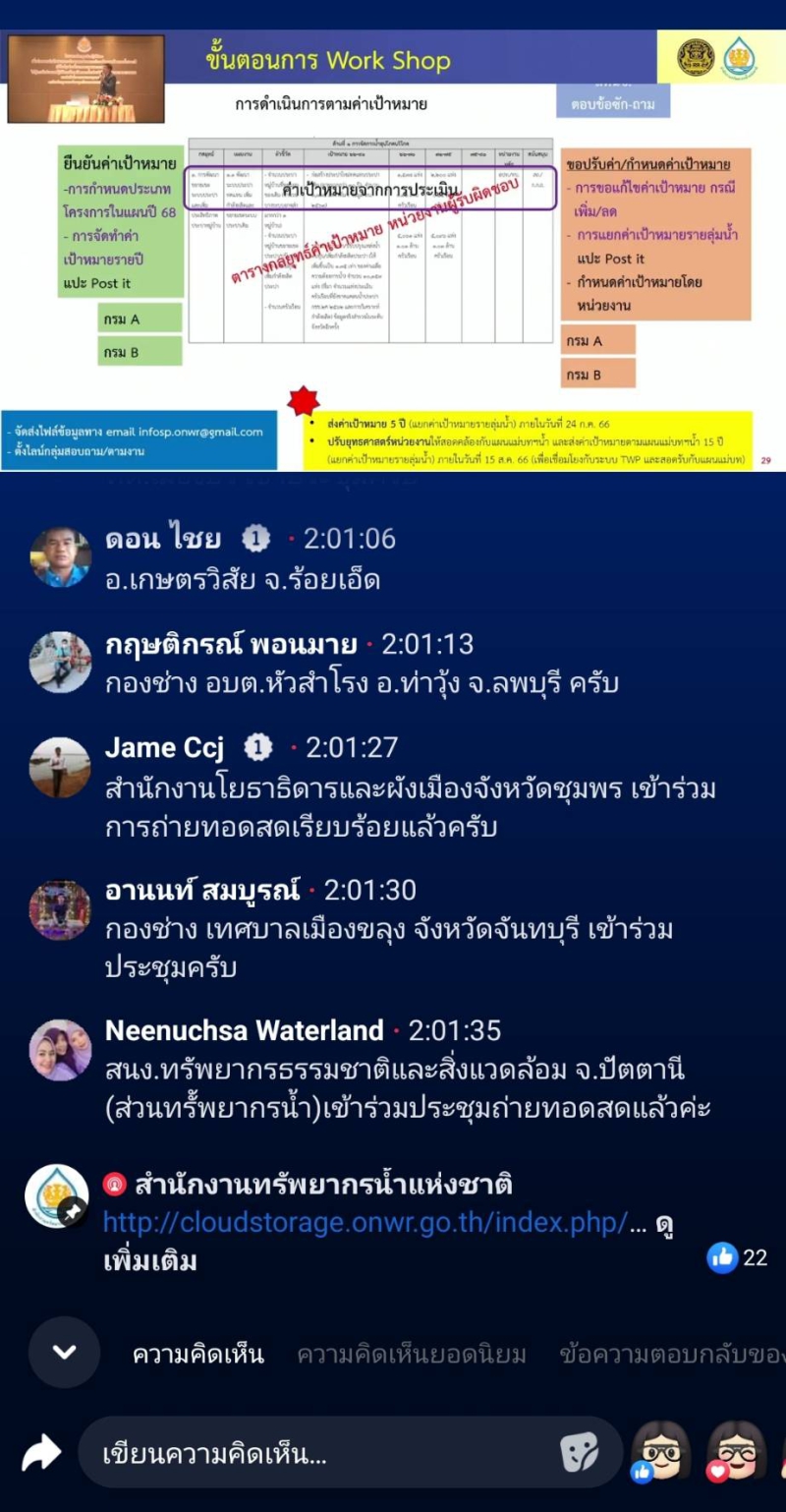Send a love avatar reaction

pyautogui.click(x=736, y=1452)
